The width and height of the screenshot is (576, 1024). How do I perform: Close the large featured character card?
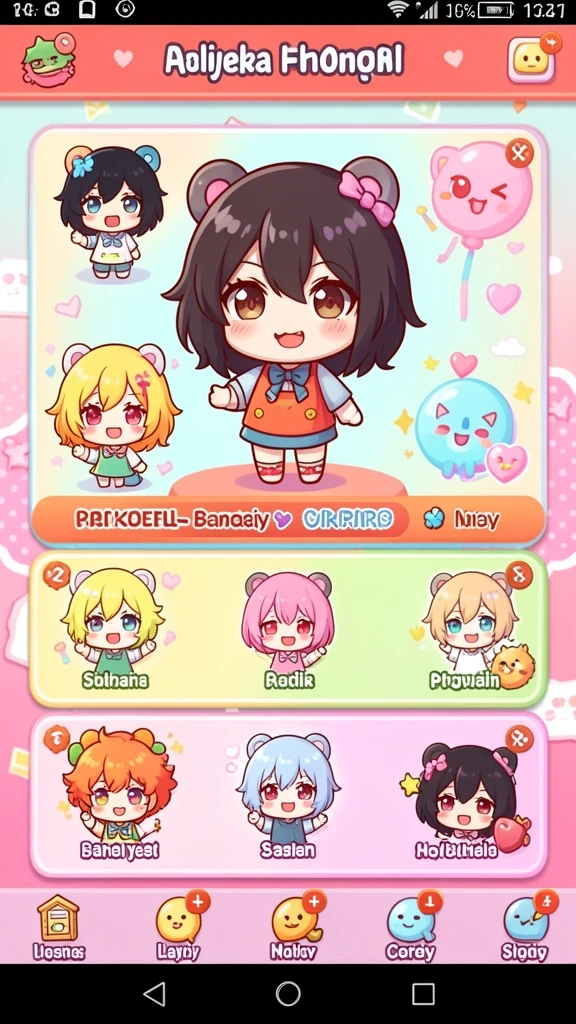[519, 153]
